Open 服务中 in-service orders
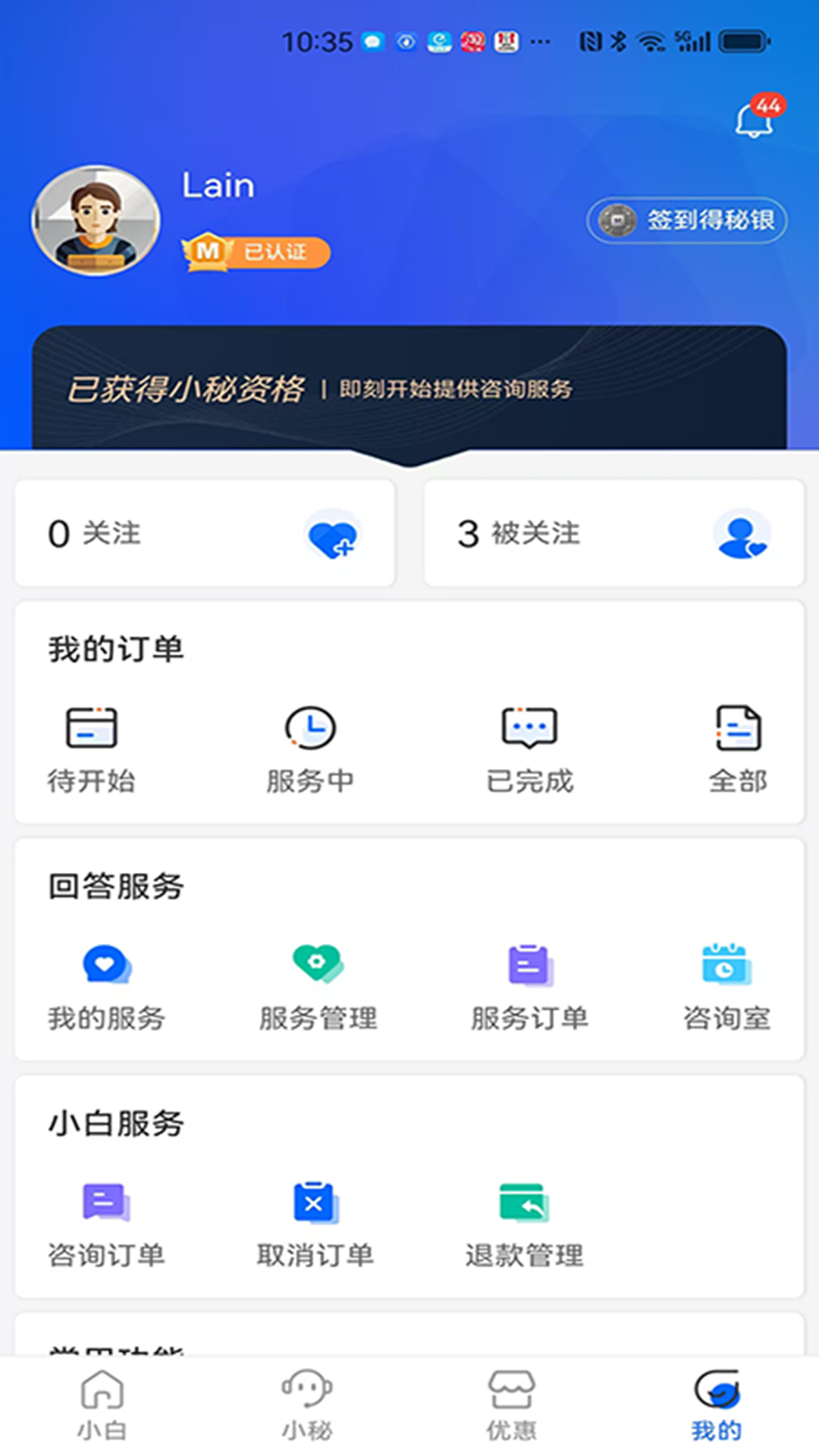This screenshot has height=1456, width=819. [310, 748]
